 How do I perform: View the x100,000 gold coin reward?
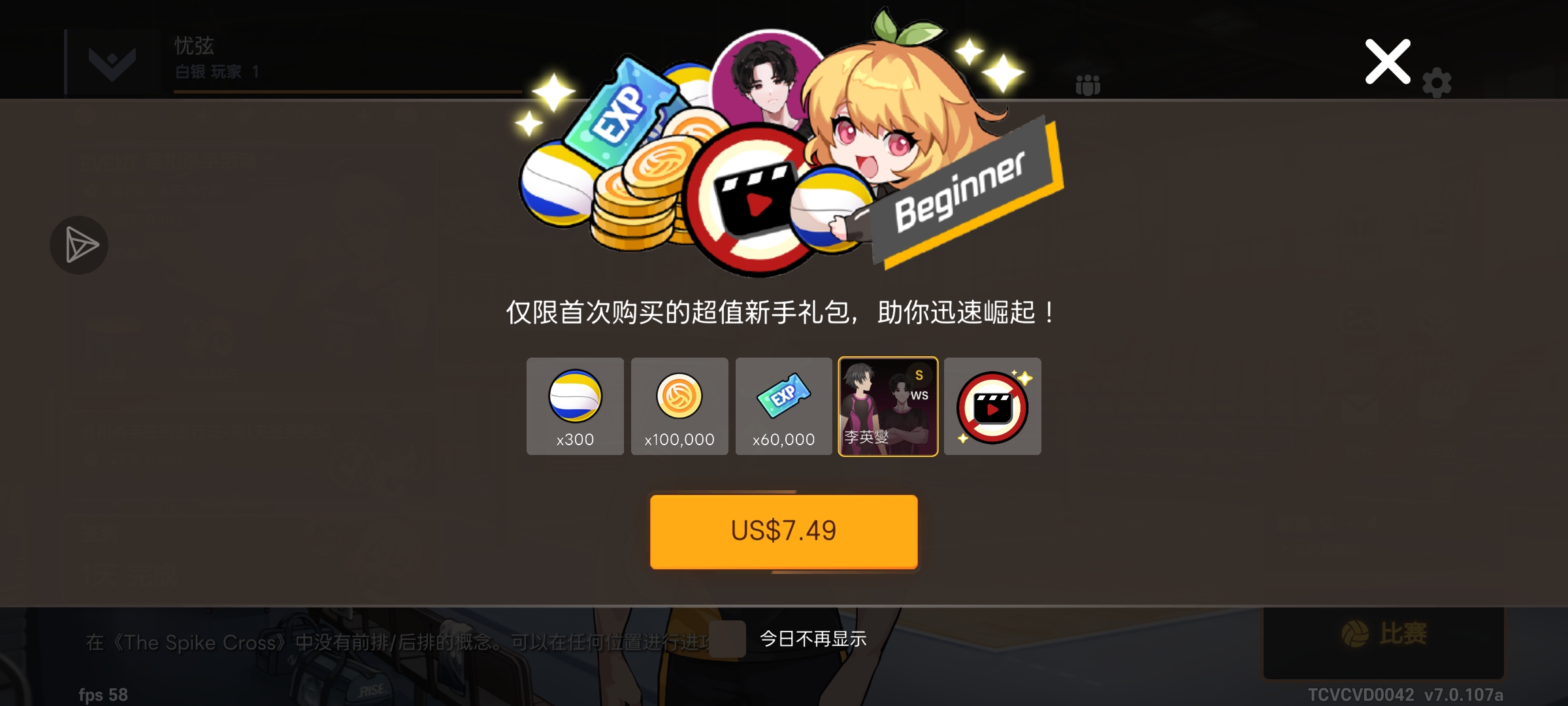coord(679,406)
